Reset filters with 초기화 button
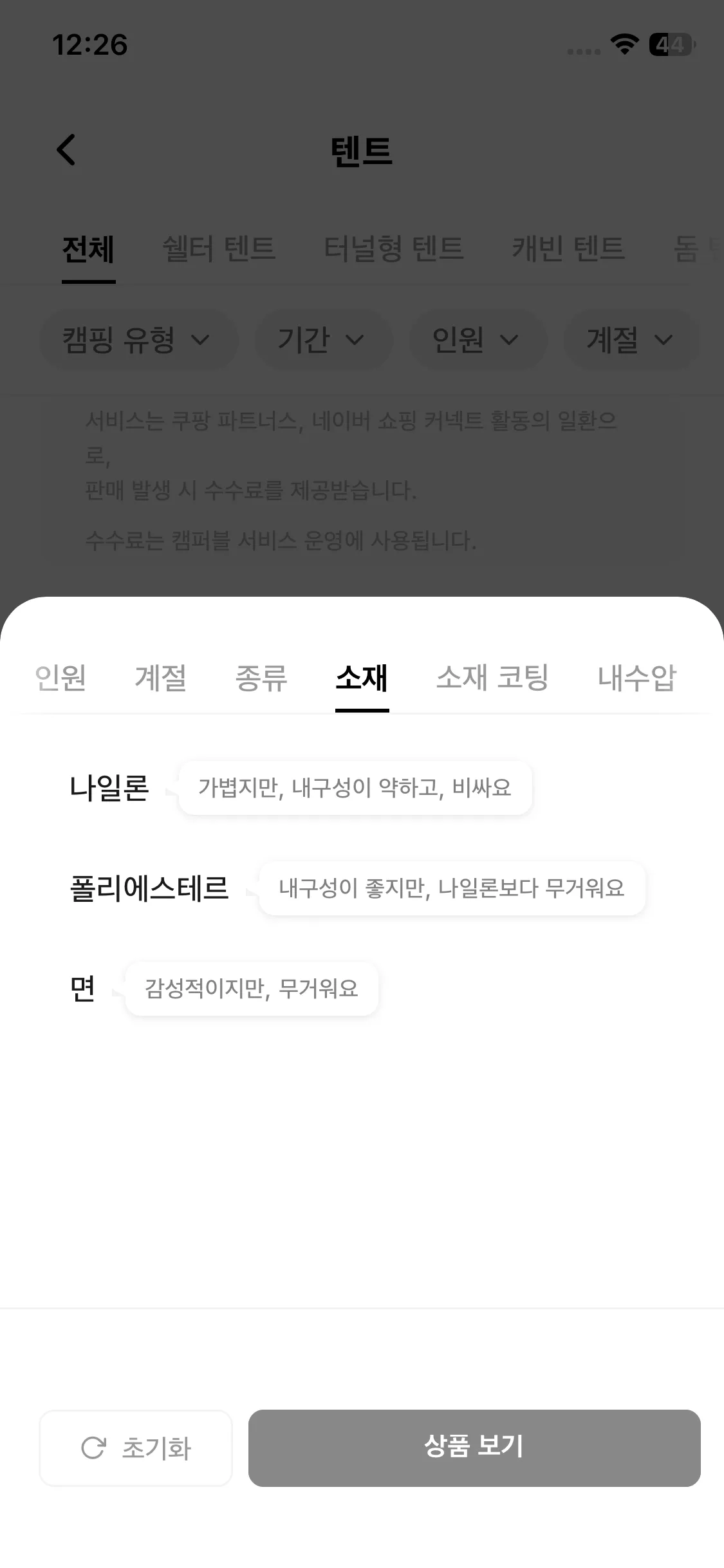This screenshot has height=1568, width=724. [x=136, y=1448]
